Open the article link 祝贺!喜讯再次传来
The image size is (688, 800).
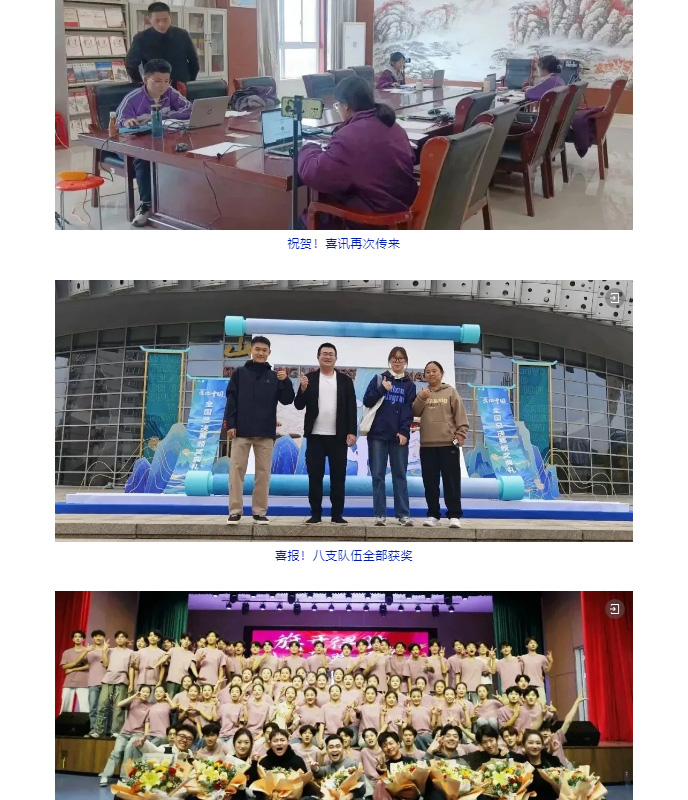tap(343, 244)
